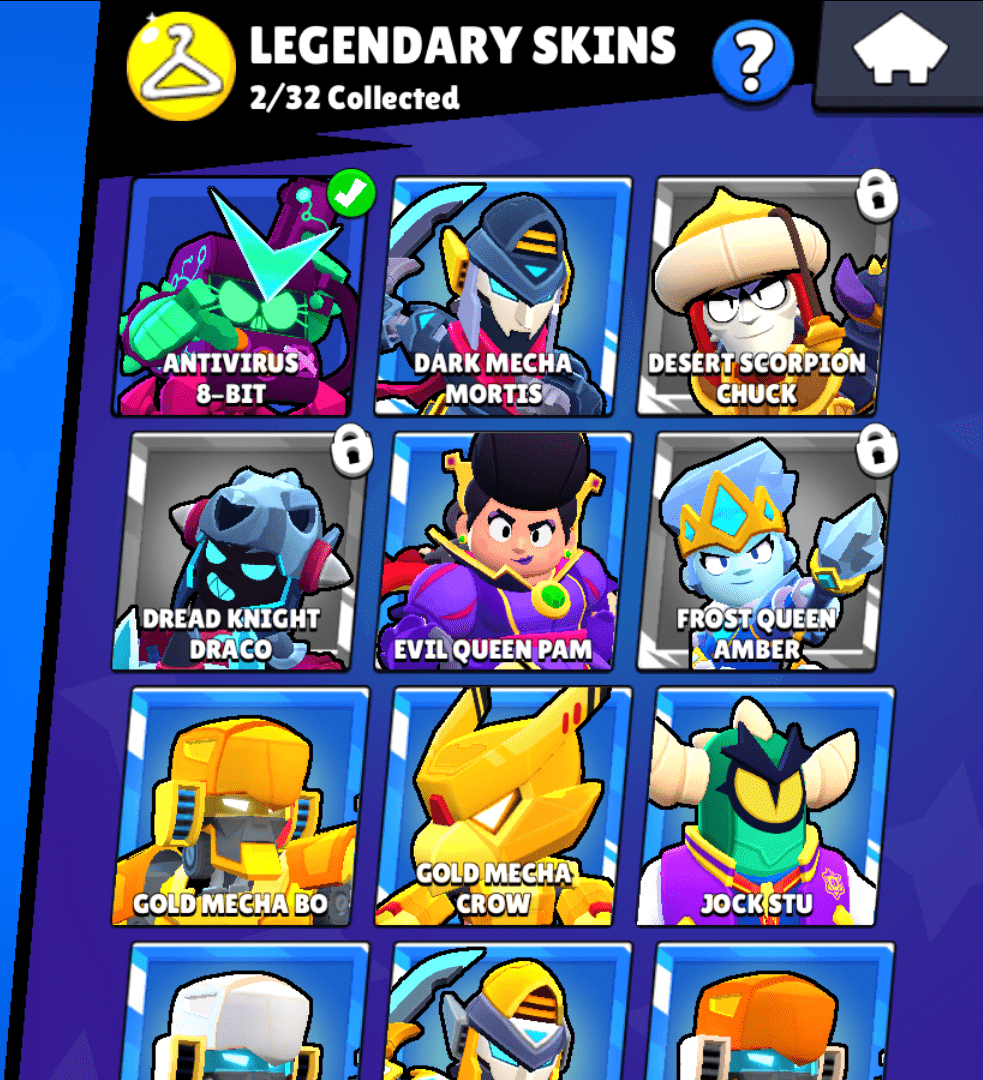This screenshot has width=983, height=1080.
Task: Open the Dread Knight Draco skin
Action: pyautogui.click(x=242, y=551)
